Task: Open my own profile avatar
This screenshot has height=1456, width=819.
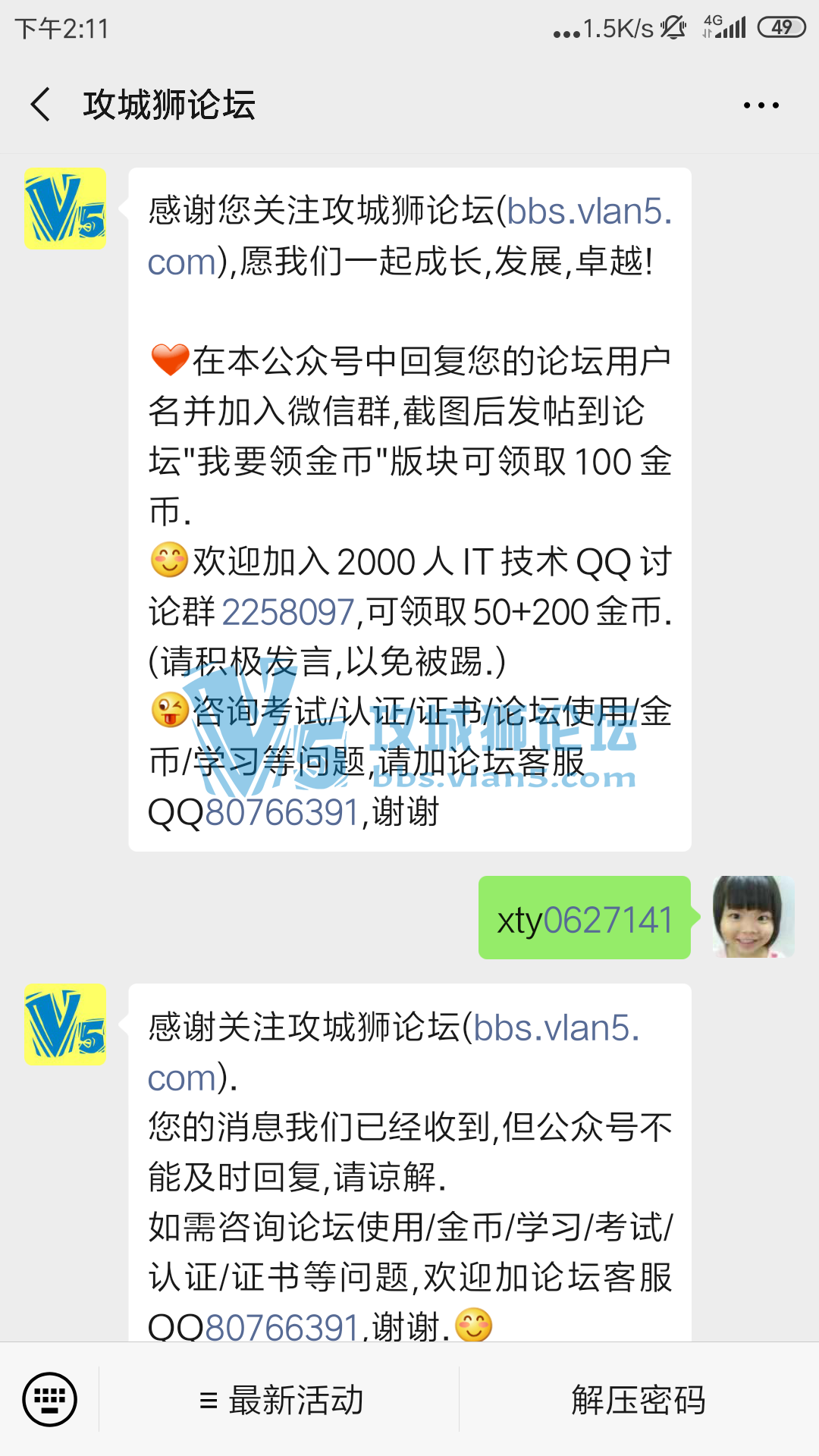Action: pyautogui.click(x=753, y=917)
